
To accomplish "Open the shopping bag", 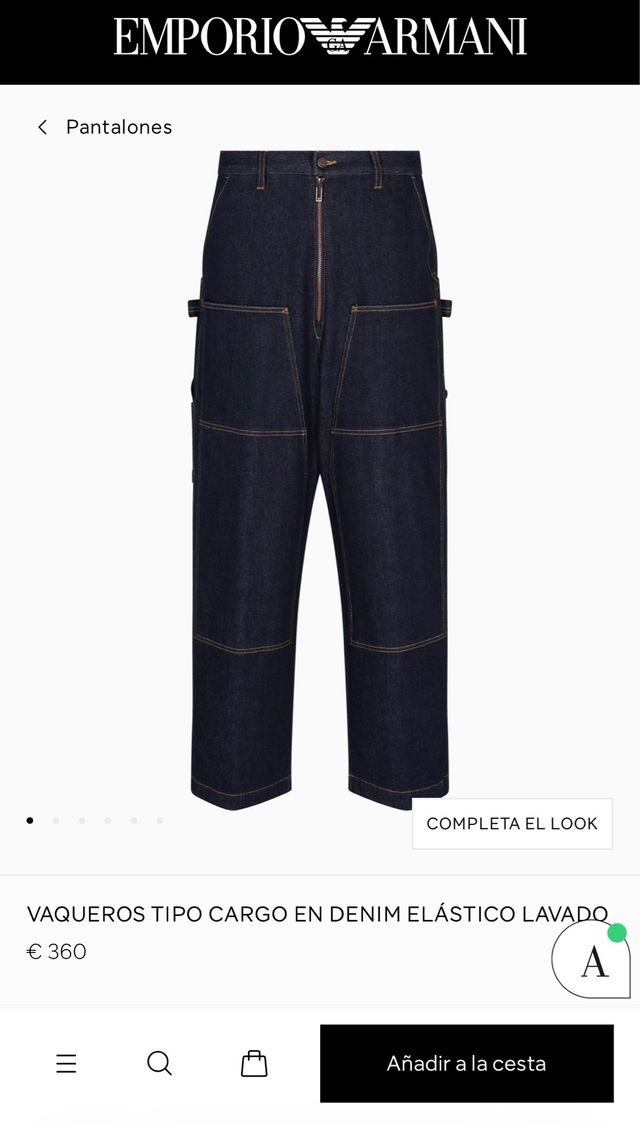I will [254, 1063].
